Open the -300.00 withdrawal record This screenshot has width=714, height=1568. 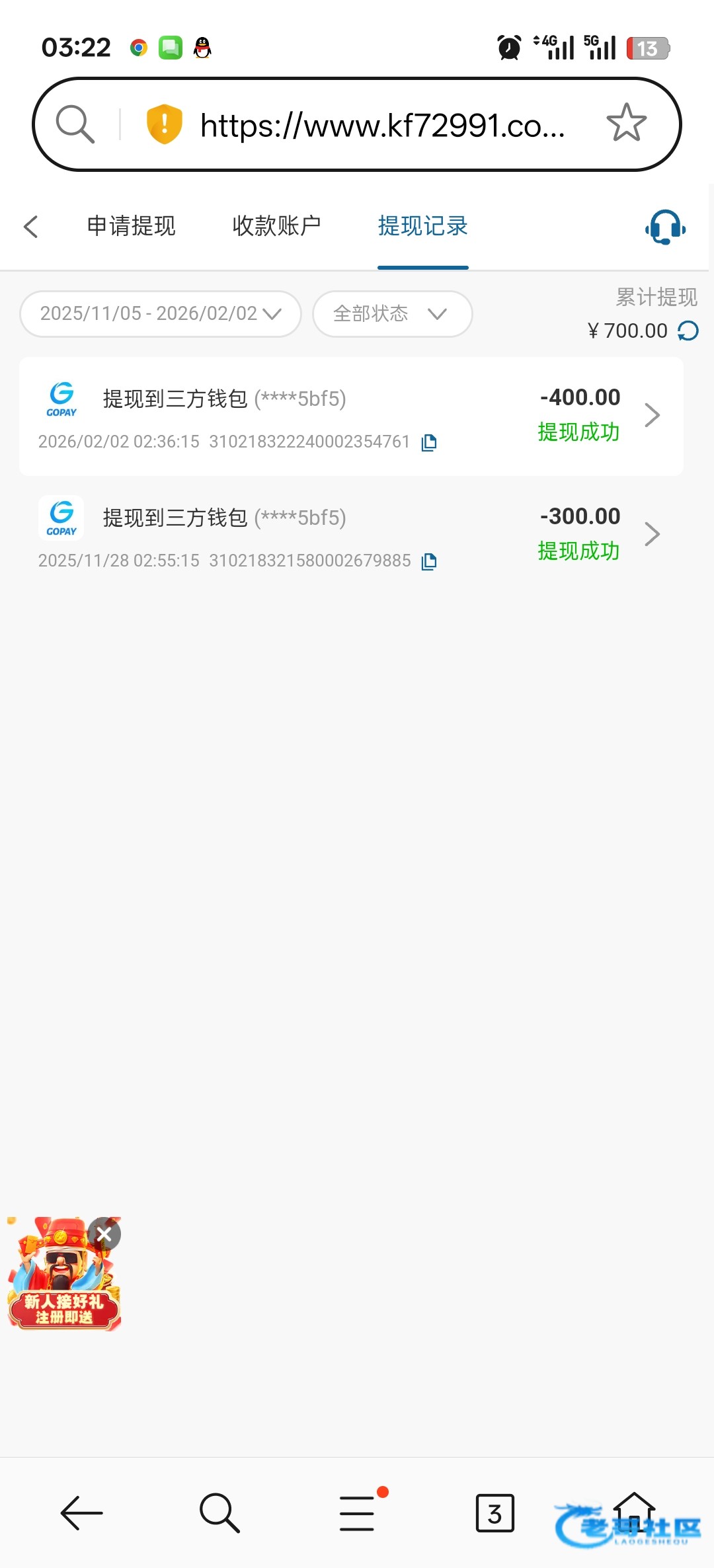[350, 535]
